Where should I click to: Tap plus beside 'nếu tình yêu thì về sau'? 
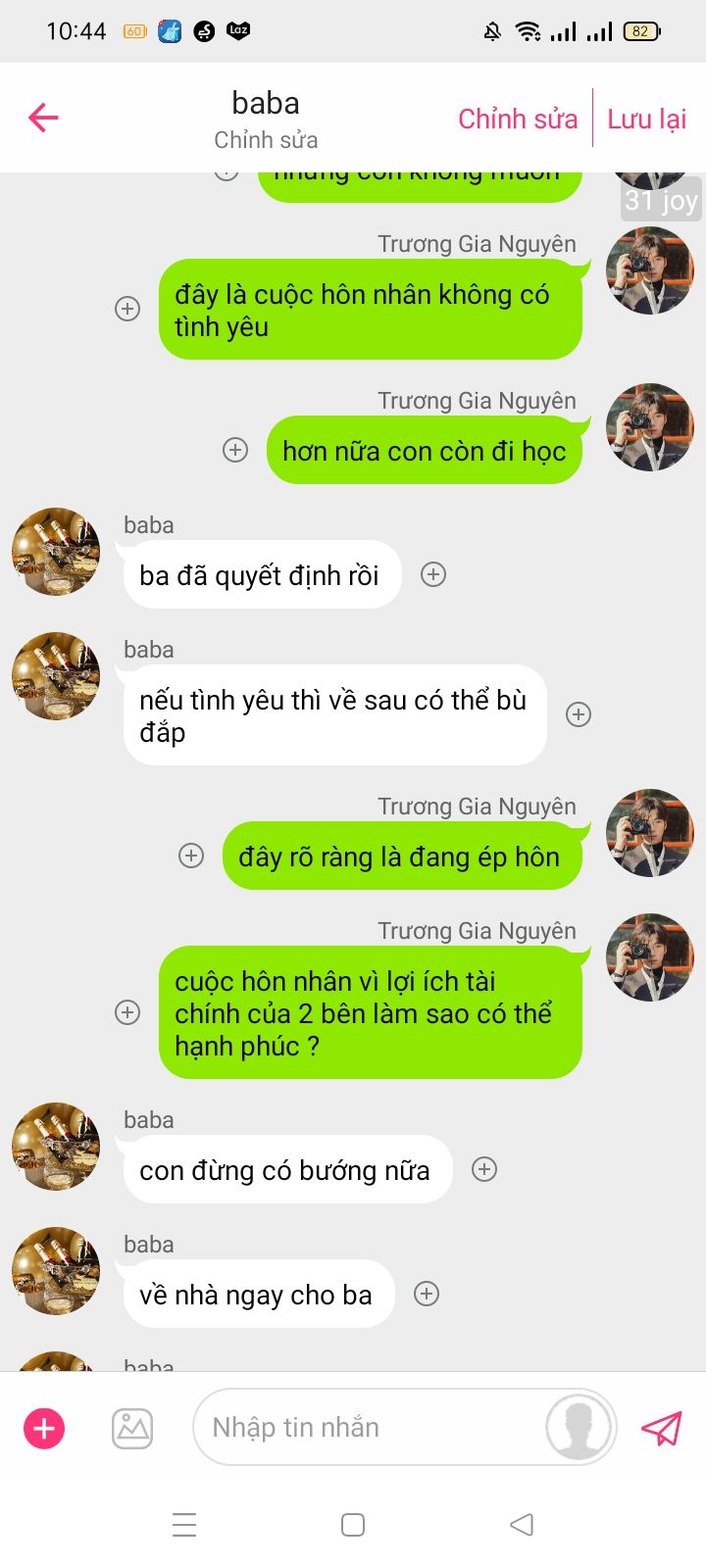coord(579,714)
